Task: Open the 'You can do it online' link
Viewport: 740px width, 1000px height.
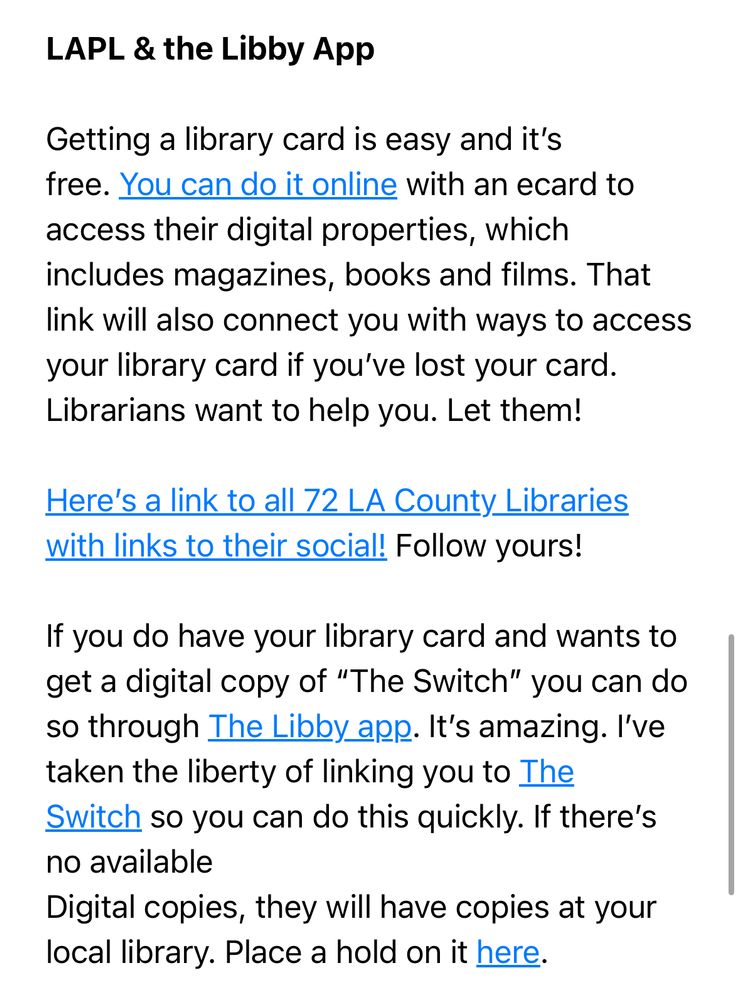Action: click(x=258, y=185)
